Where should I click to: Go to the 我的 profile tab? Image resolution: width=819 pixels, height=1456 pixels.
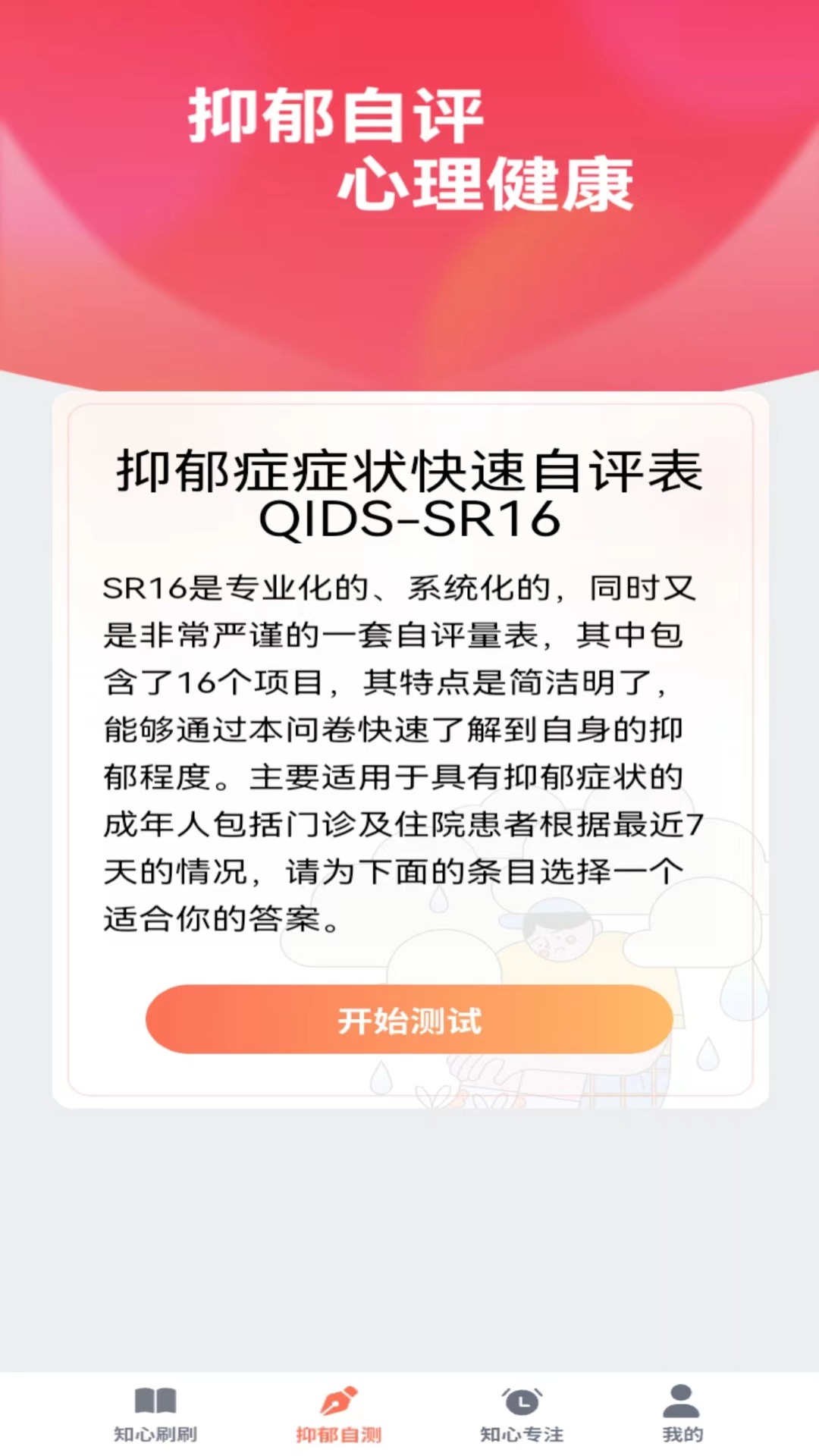point(682,1414)
